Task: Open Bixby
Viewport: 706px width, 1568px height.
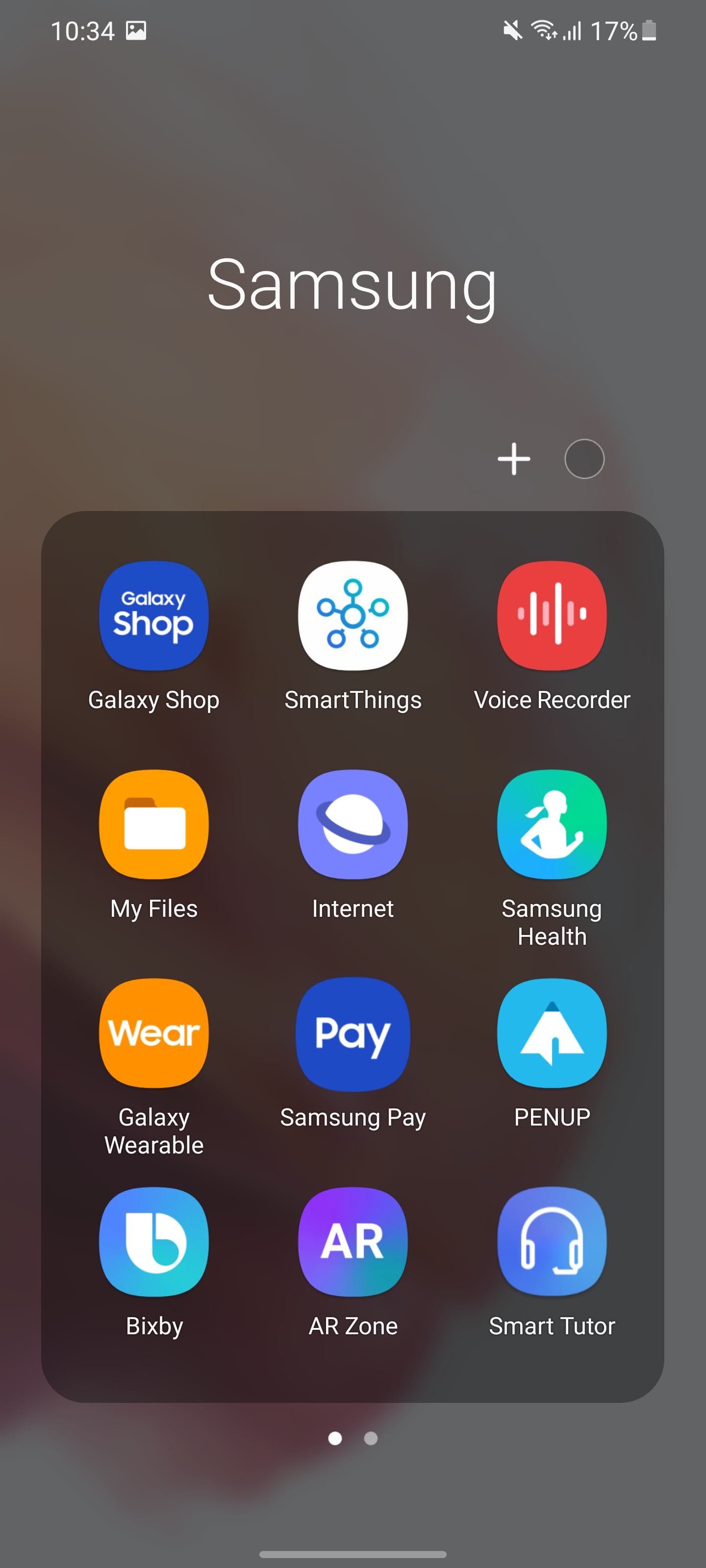Action: pos(153,1242)
